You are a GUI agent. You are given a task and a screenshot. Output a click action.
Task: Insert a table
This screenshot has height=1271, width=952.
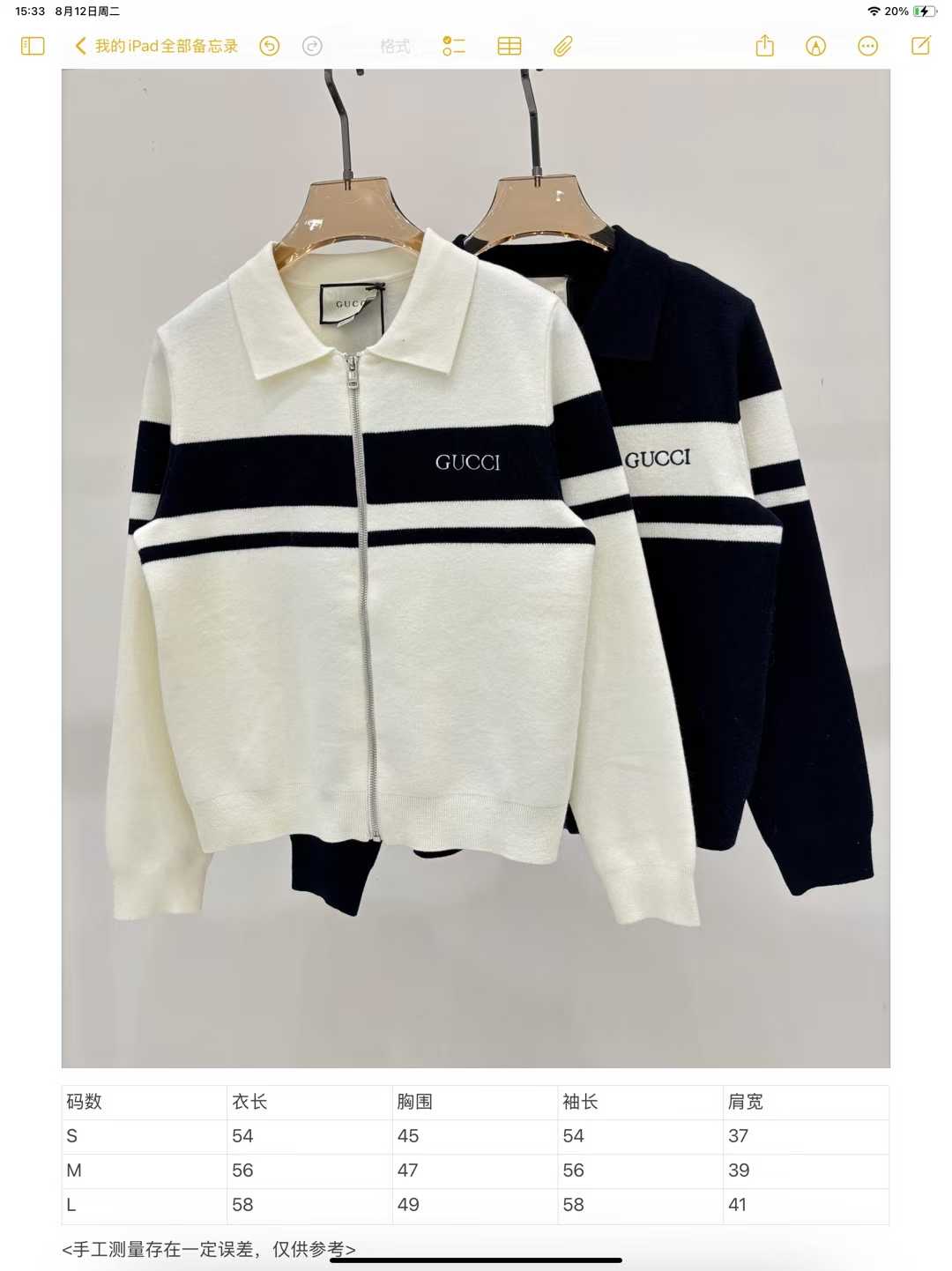click(509, 46)
